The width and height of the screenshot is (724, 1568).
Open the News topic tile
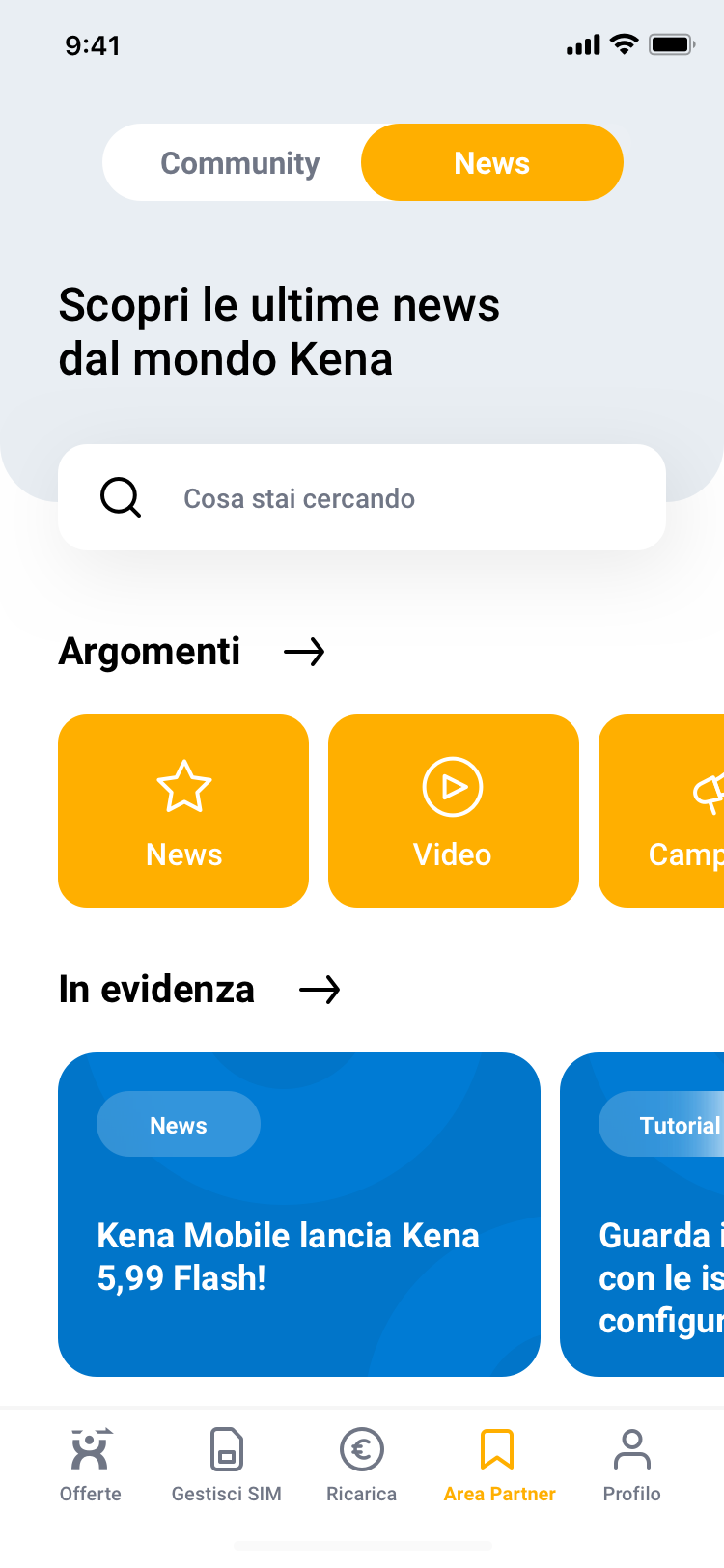coord(183,811)
